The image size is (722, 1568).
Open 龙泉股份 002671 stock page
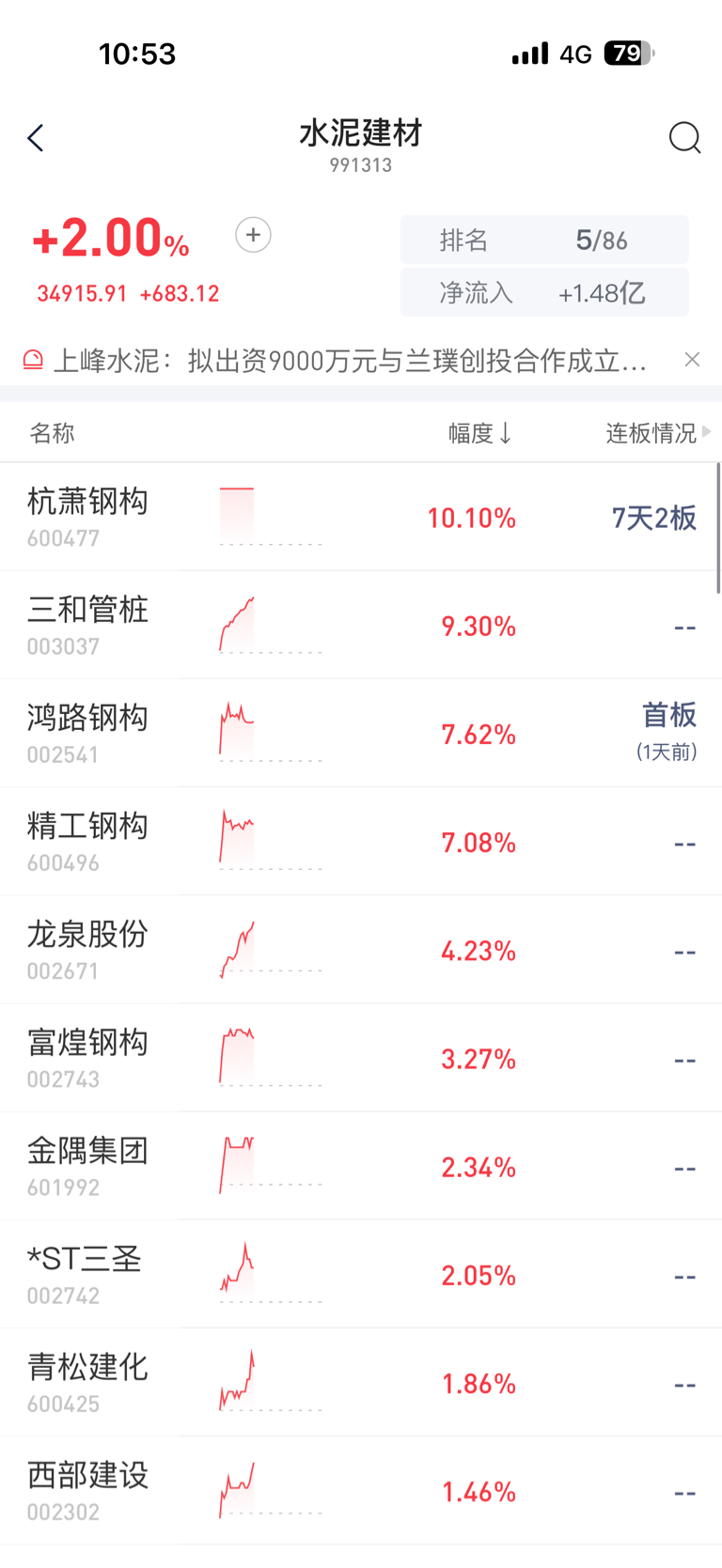click(x=361, y=949)
